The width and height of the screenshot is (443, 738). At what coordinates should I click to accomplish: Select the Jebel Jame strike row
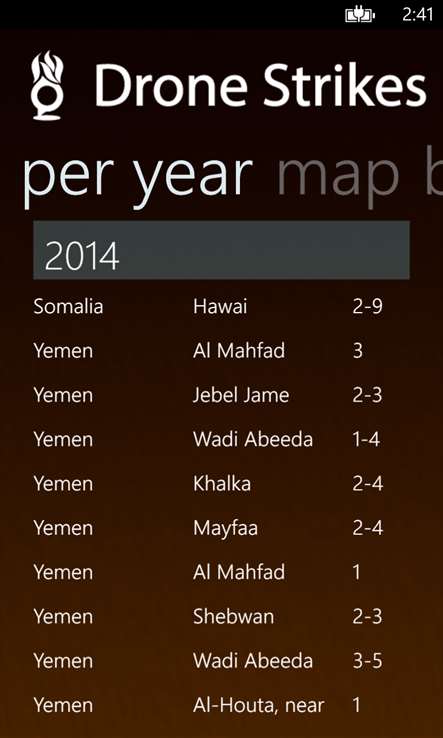[x=221, y=395]
